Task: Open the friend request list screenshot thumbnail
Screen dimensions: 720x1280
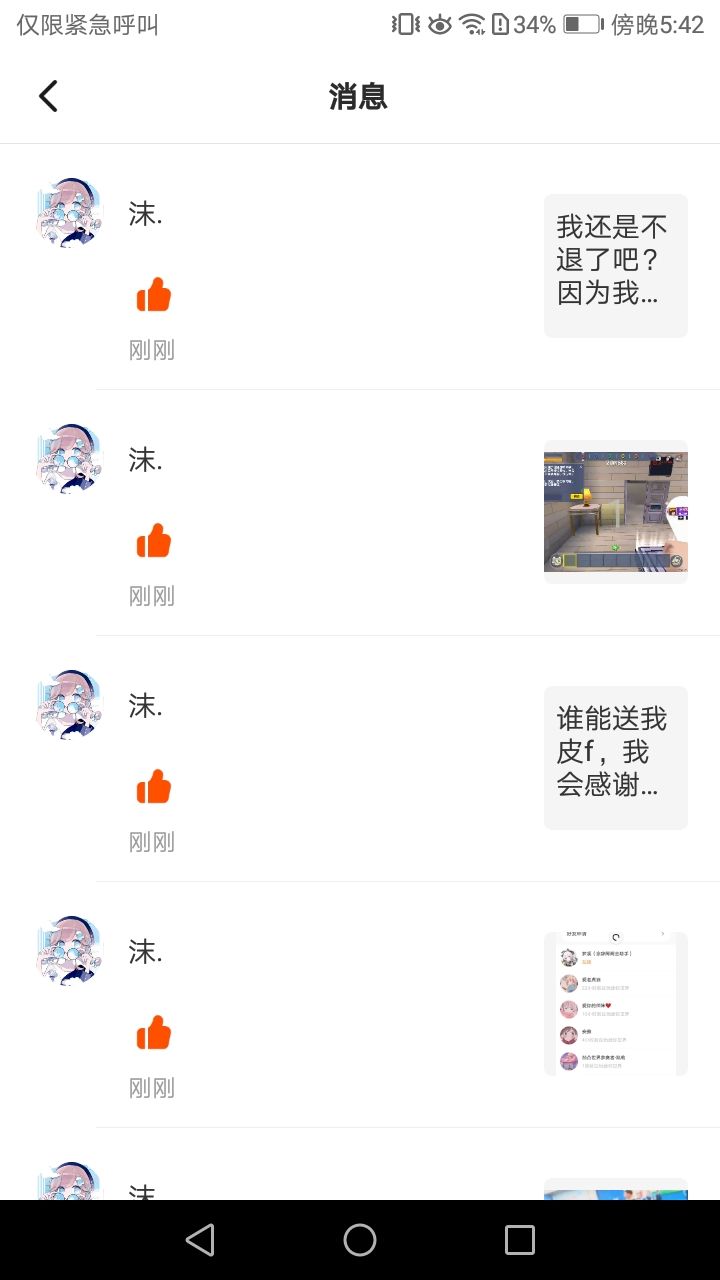Action: pos(615,1003)
